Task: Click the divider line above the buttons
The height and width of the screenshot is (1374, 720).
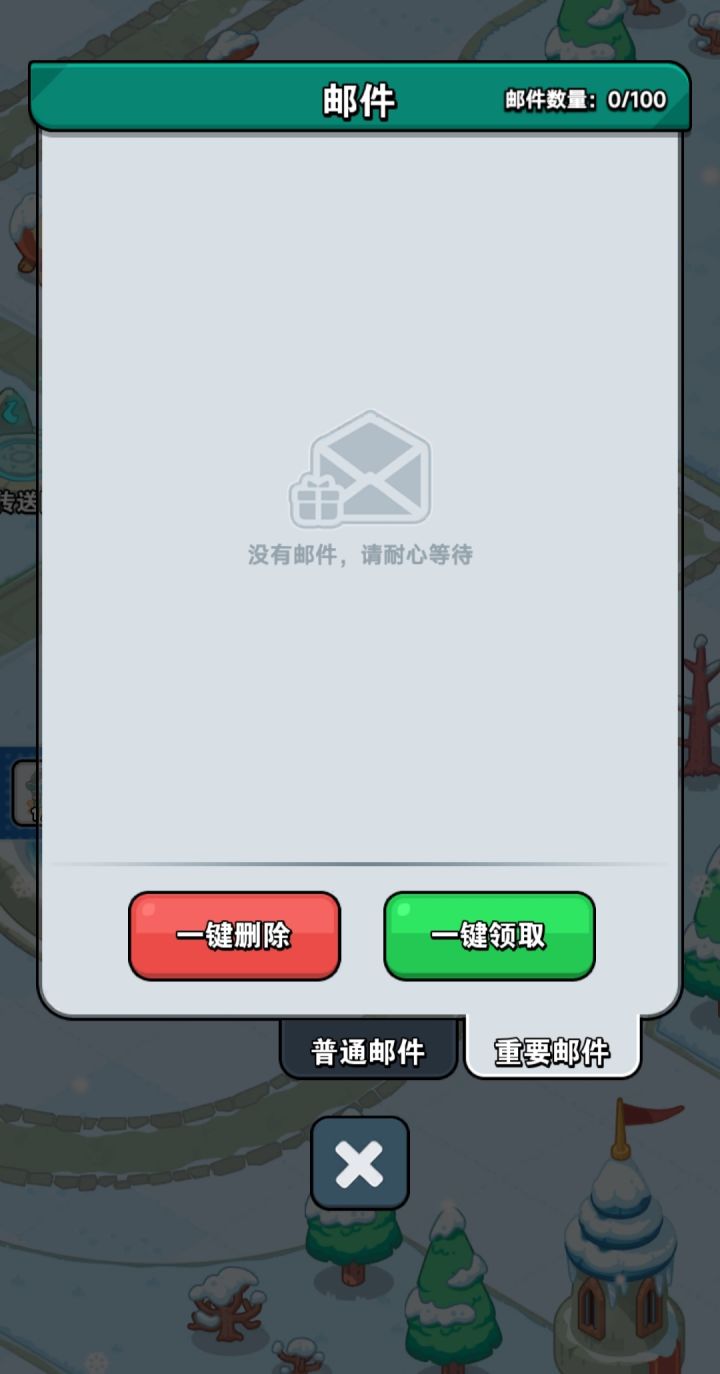Action: (x=360, y=861)
